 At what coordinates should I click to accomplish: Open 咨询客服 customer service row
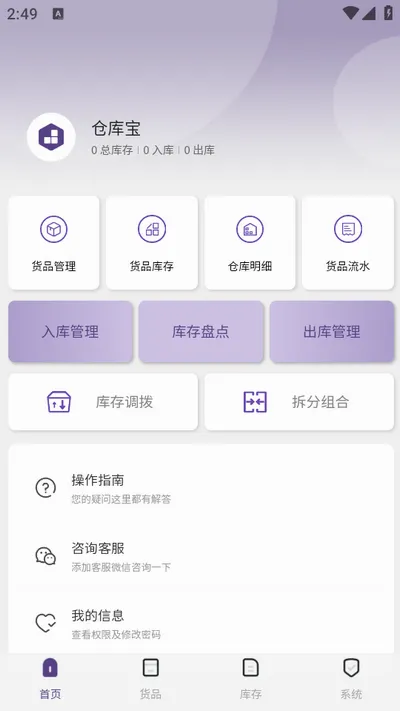click(201, 556)
